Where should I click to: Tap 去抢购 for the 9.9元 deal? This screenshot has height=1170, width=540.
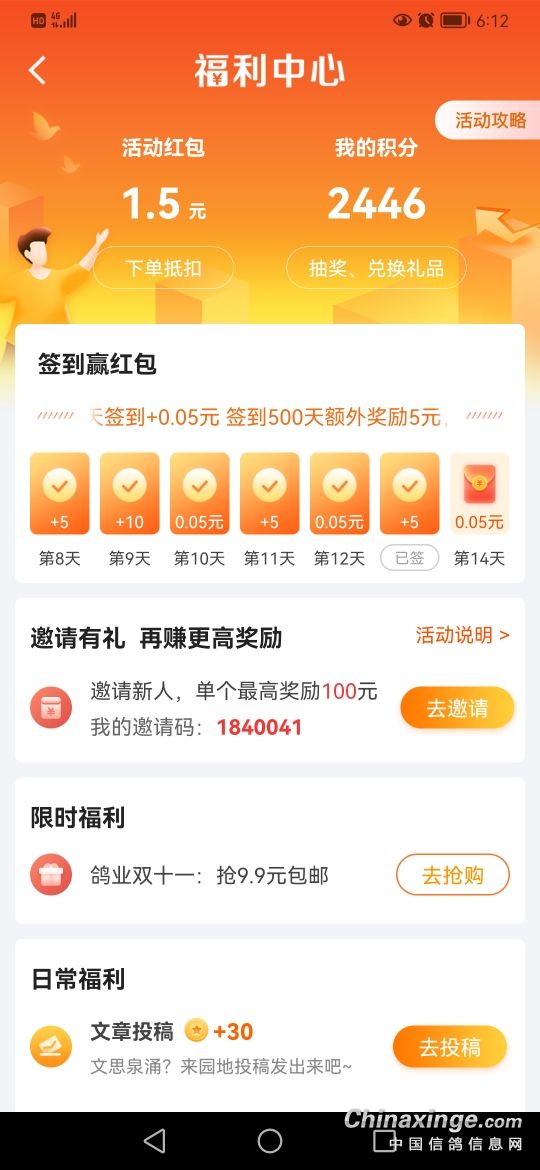point(453,875)
